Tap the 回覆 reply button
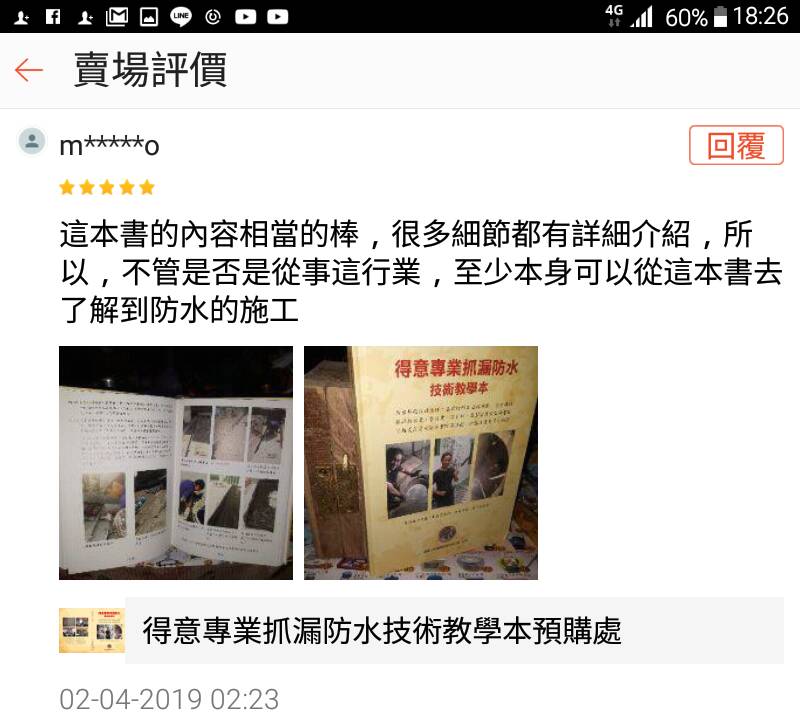This screenshot has height=727, width=800. tap(736, 146)
